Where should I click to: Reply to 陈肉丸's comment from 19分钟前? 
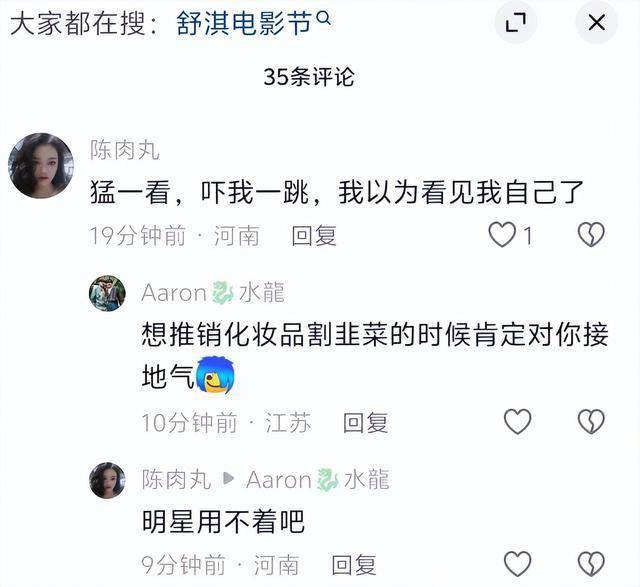313,235
